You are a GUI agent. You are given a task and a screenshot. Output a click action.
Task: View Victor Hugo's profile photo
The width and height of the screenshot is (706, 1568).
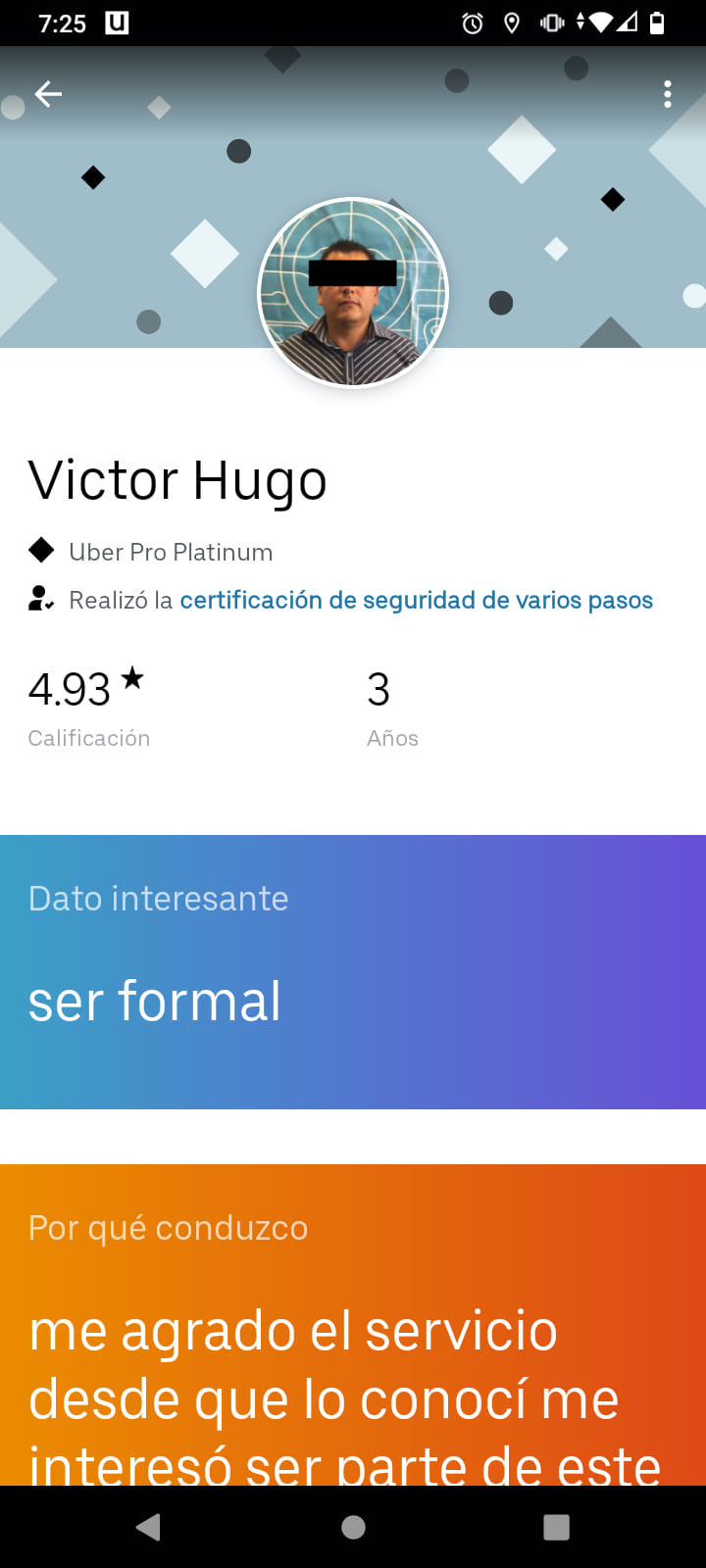(x=353, y=293)
